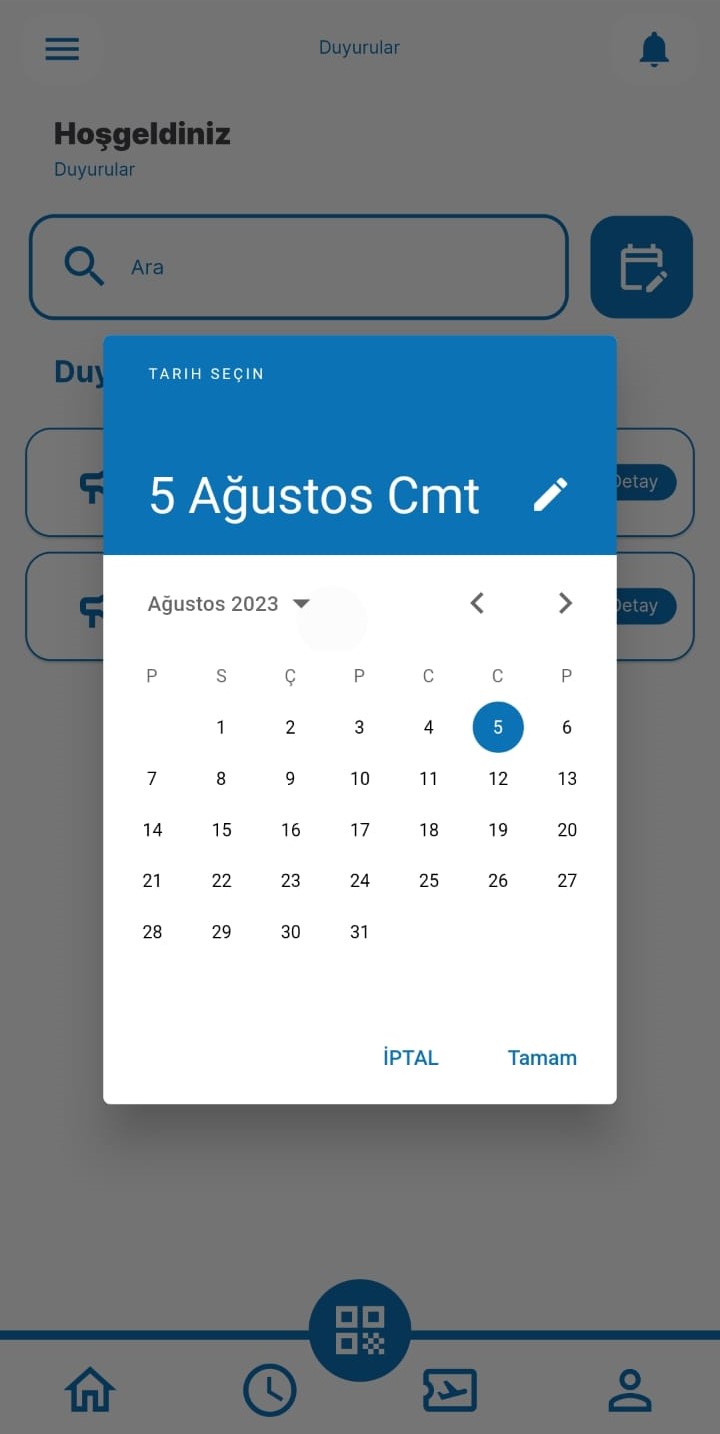
Task: Select August 1 in the calendar
Action: pyautogui.click(x=221, y=728)
